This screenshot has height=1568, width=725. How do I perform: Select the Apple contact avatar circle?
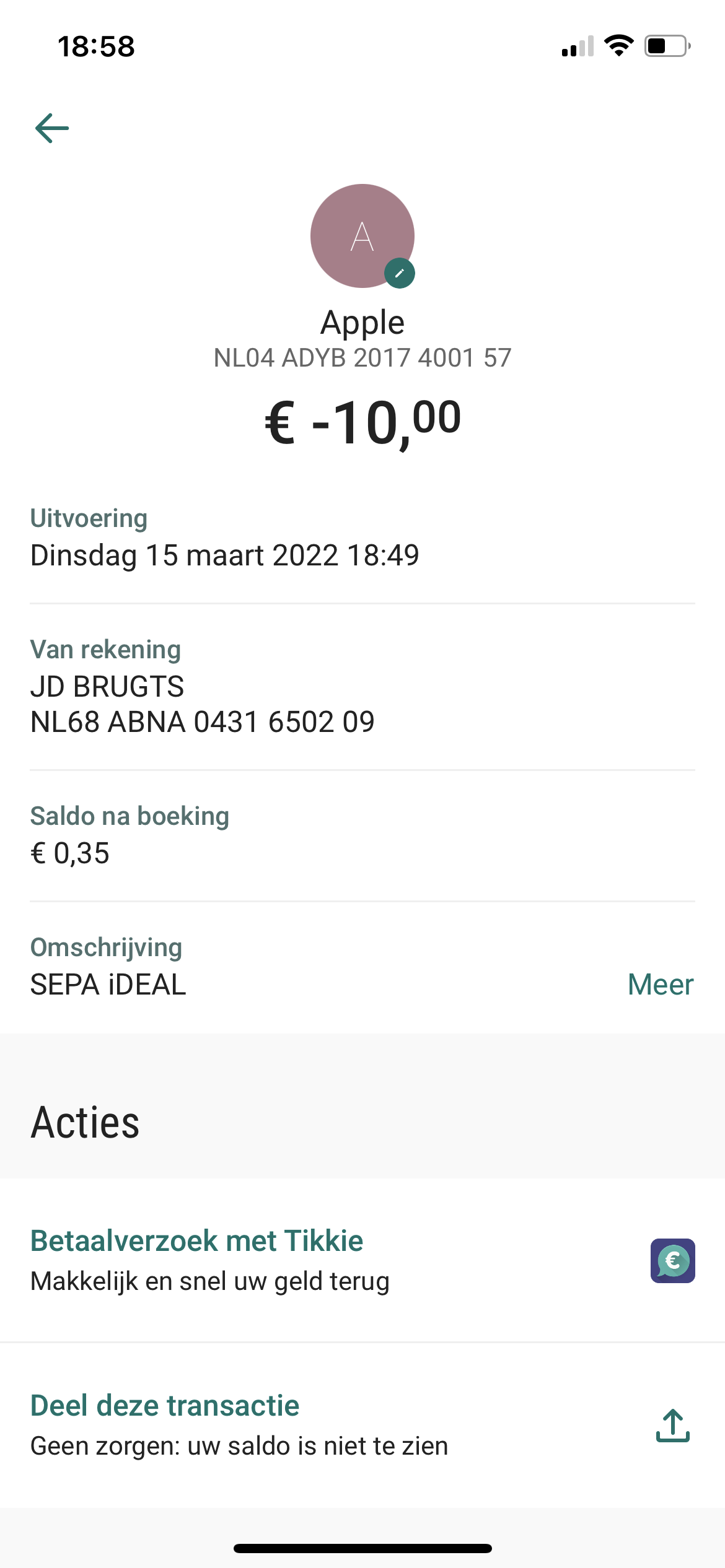[362, 235]
